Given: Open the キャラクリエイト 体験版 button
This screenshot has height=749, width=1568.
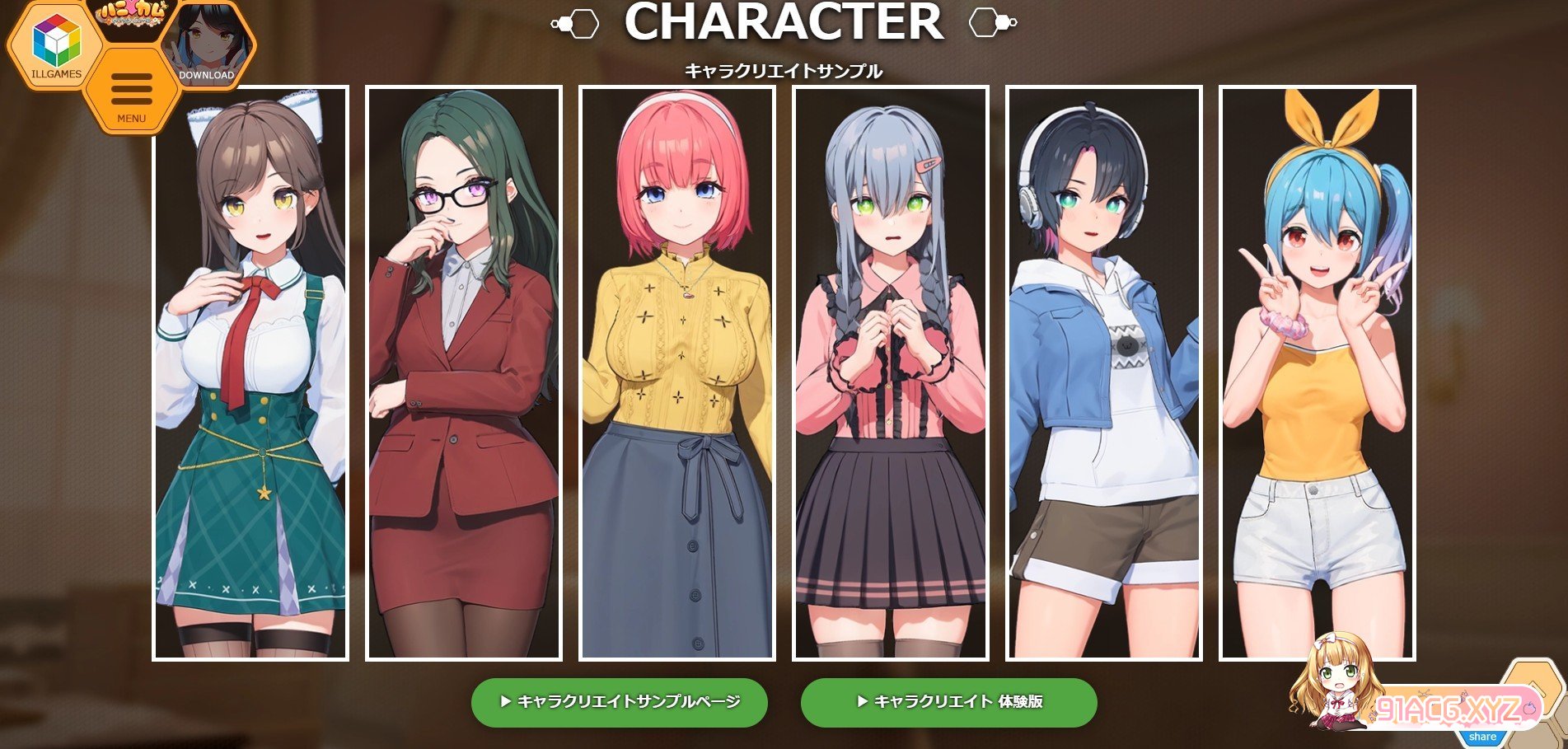Looking at the screenshot, I should (x=948, y=702).
